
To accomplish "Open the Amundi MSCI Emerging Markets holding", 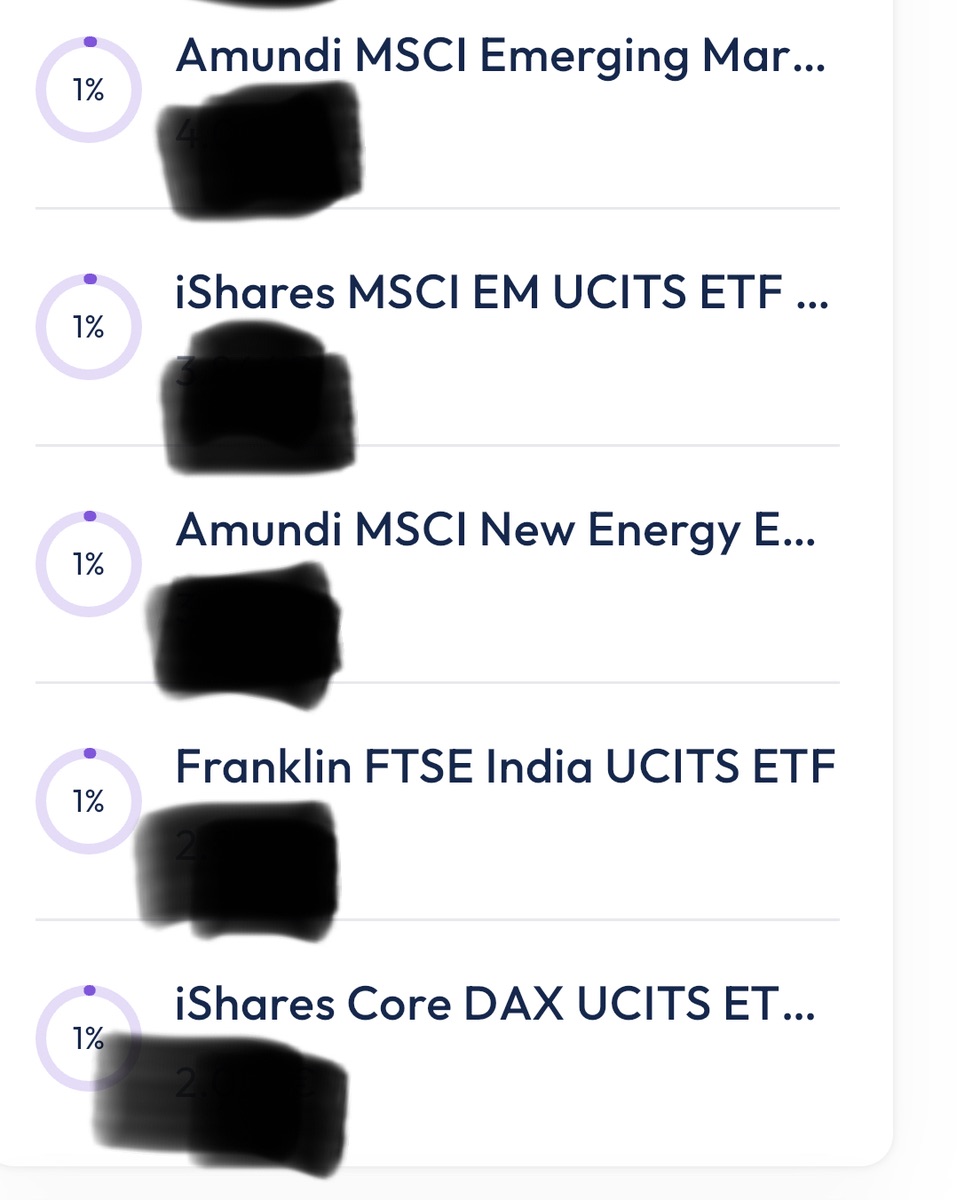I will 499,58.
